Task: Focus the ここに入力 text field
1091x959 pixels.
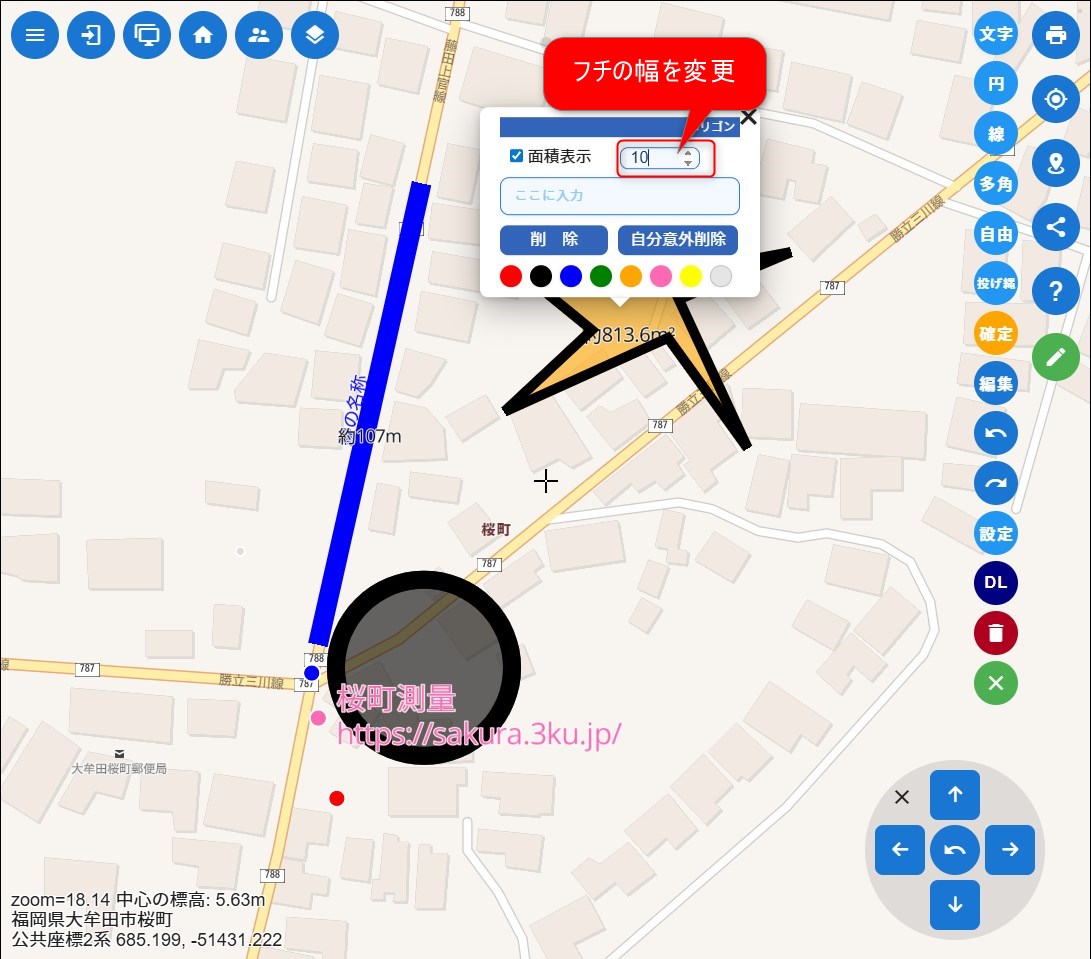Action: pos(620,196)
